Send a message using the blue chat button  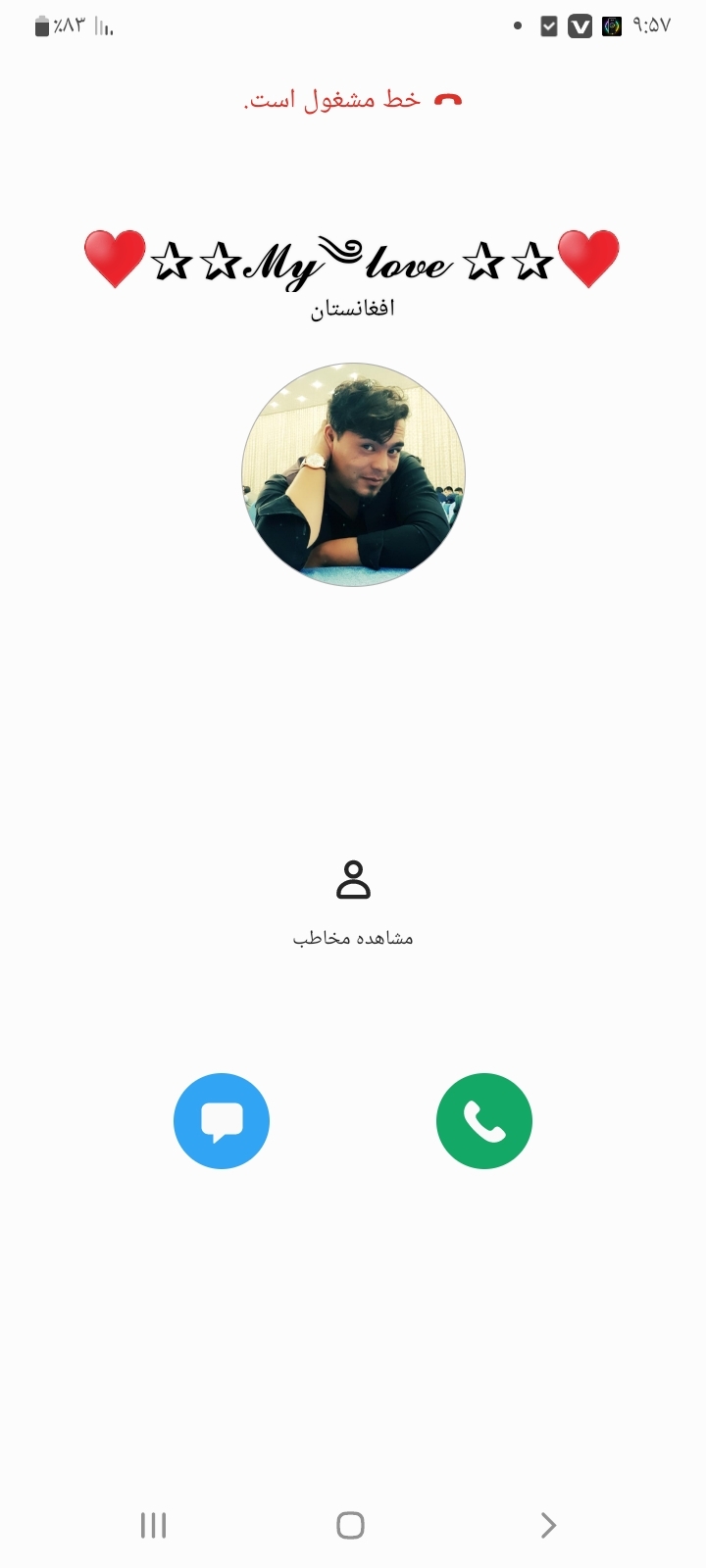click(x=222, y=1121)
